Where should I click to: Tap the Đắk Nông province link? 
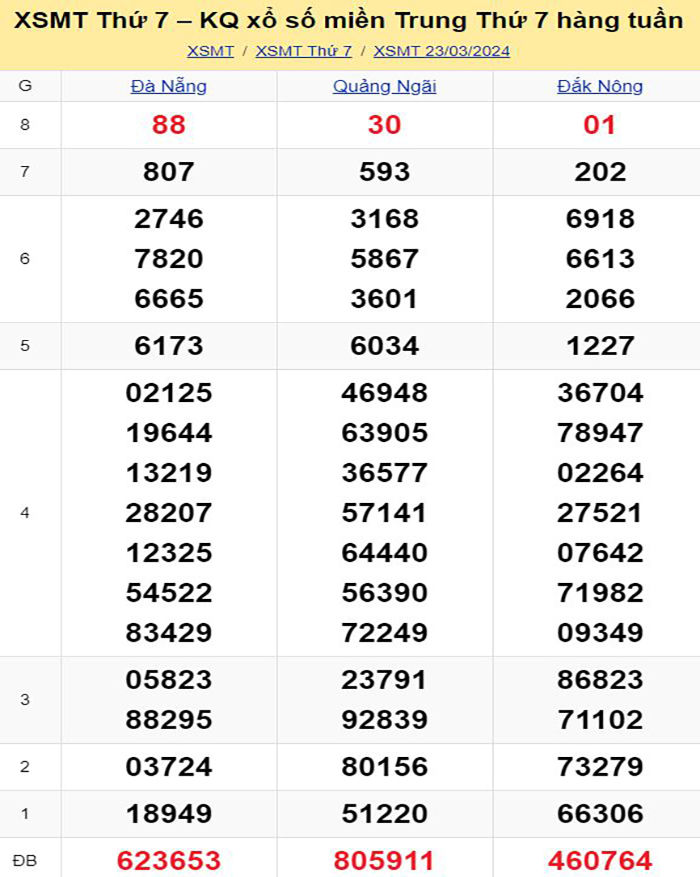(600, 86)
